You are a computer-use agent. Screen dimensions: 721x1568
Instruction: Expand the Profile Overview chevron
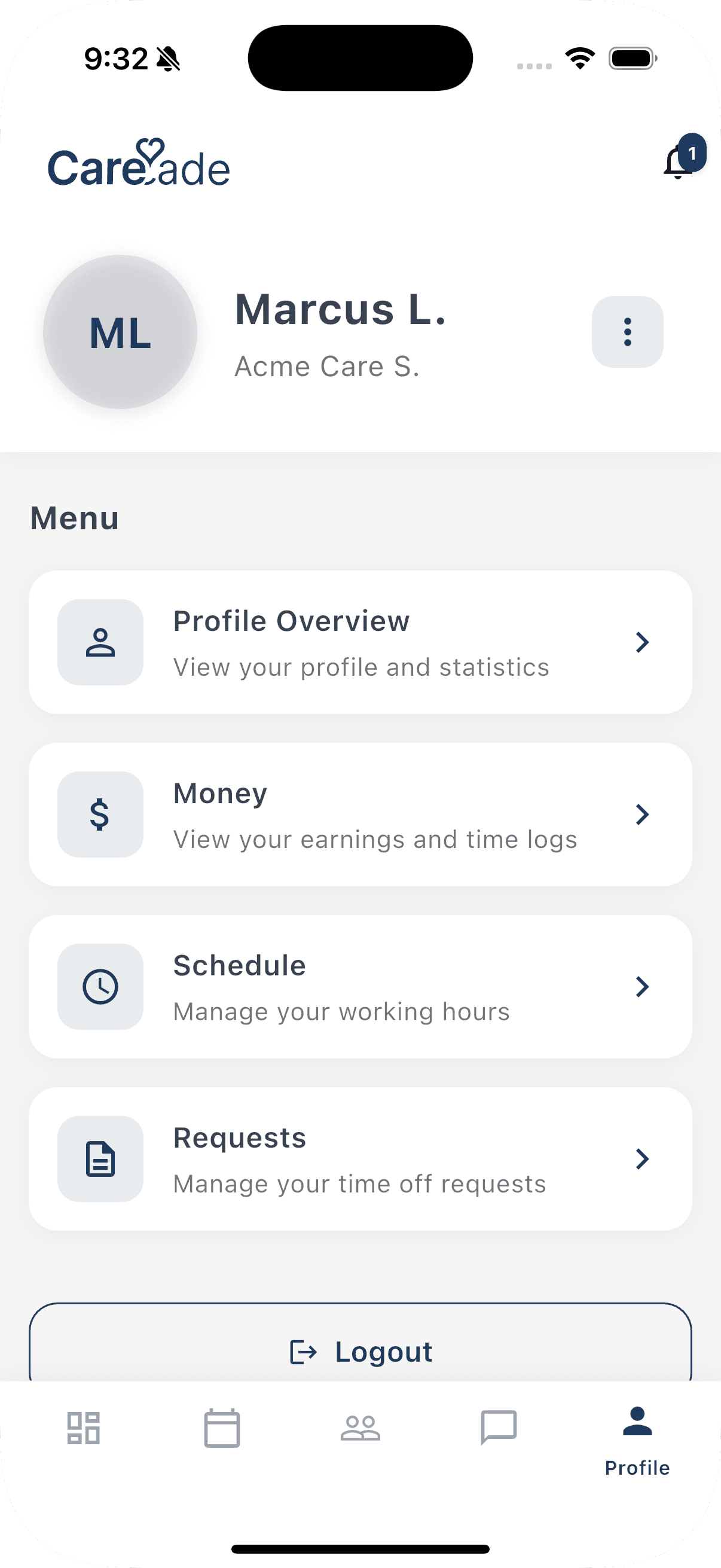coord(643,642)
